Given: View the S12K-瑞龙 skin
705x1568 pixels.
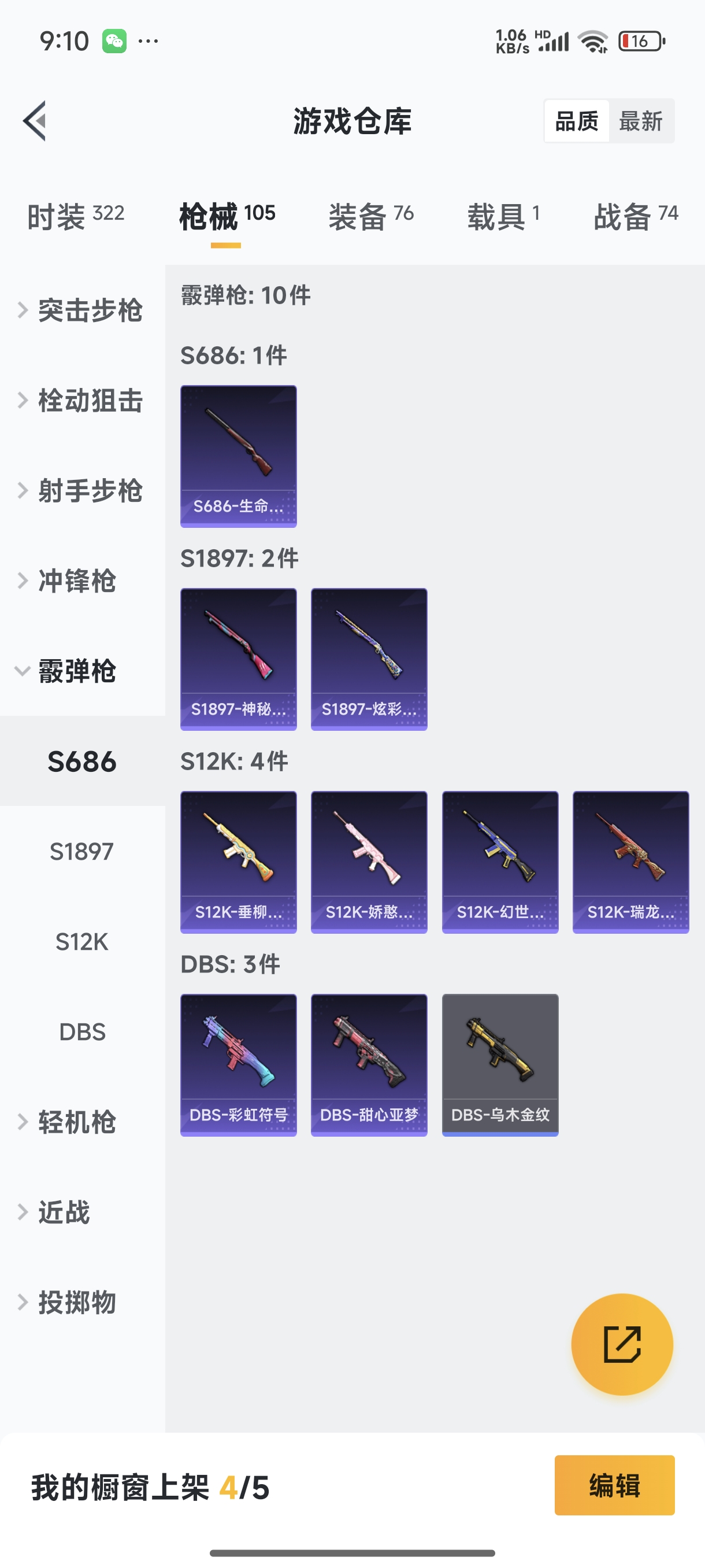Looking at the screenshot, I should [630, 861].
